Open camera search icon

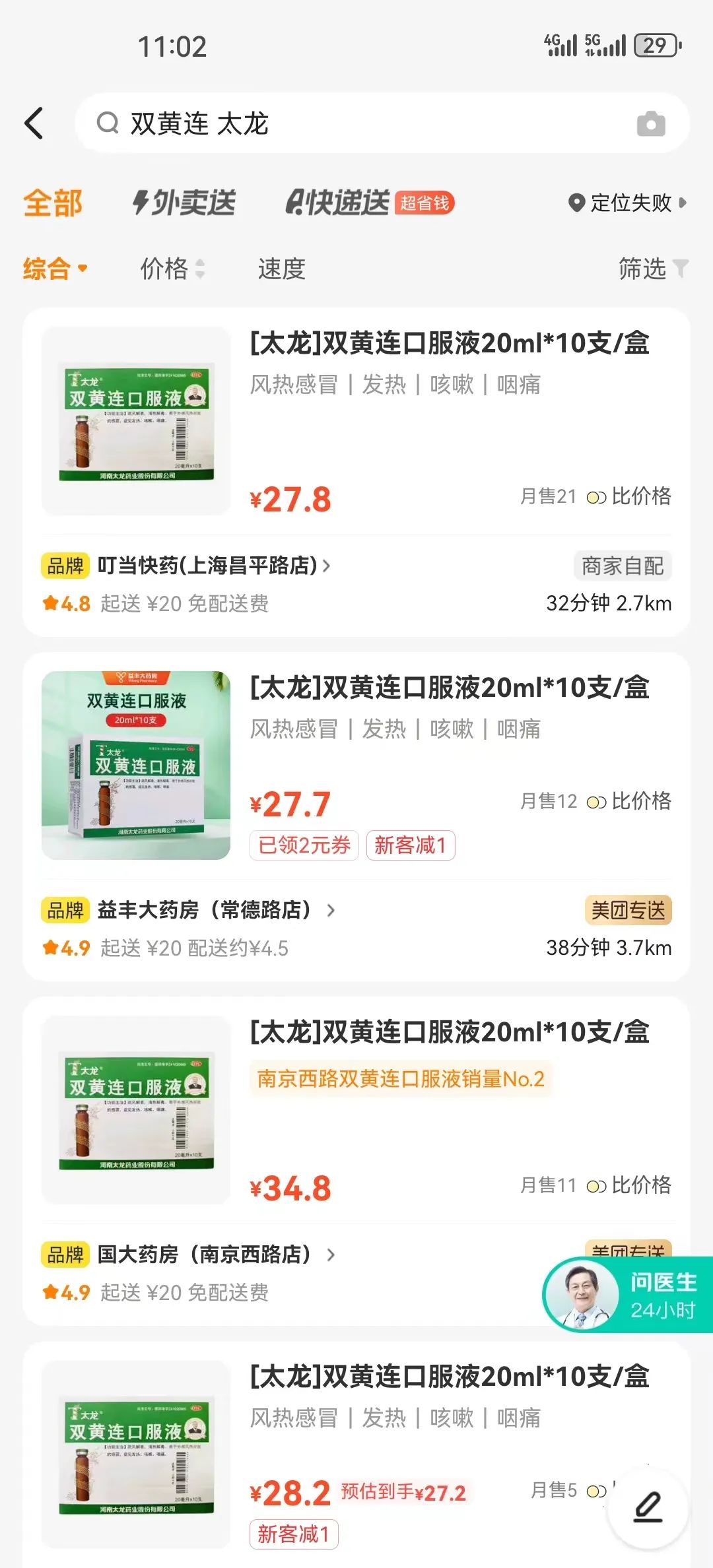click(x=650, y=124)
